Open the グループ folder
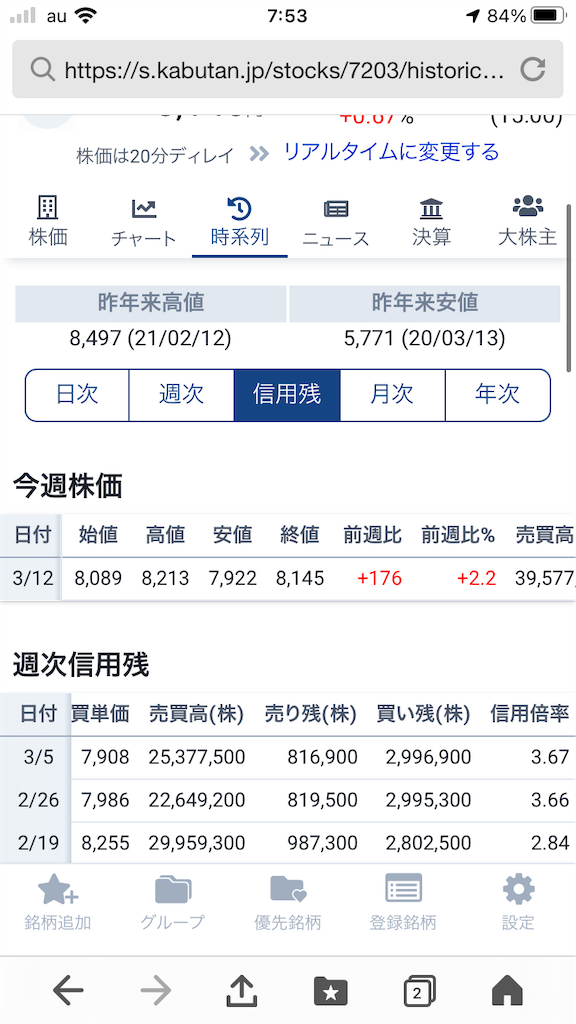Image resolution: width=576 pixels, height=1024 pixels. 172,903
